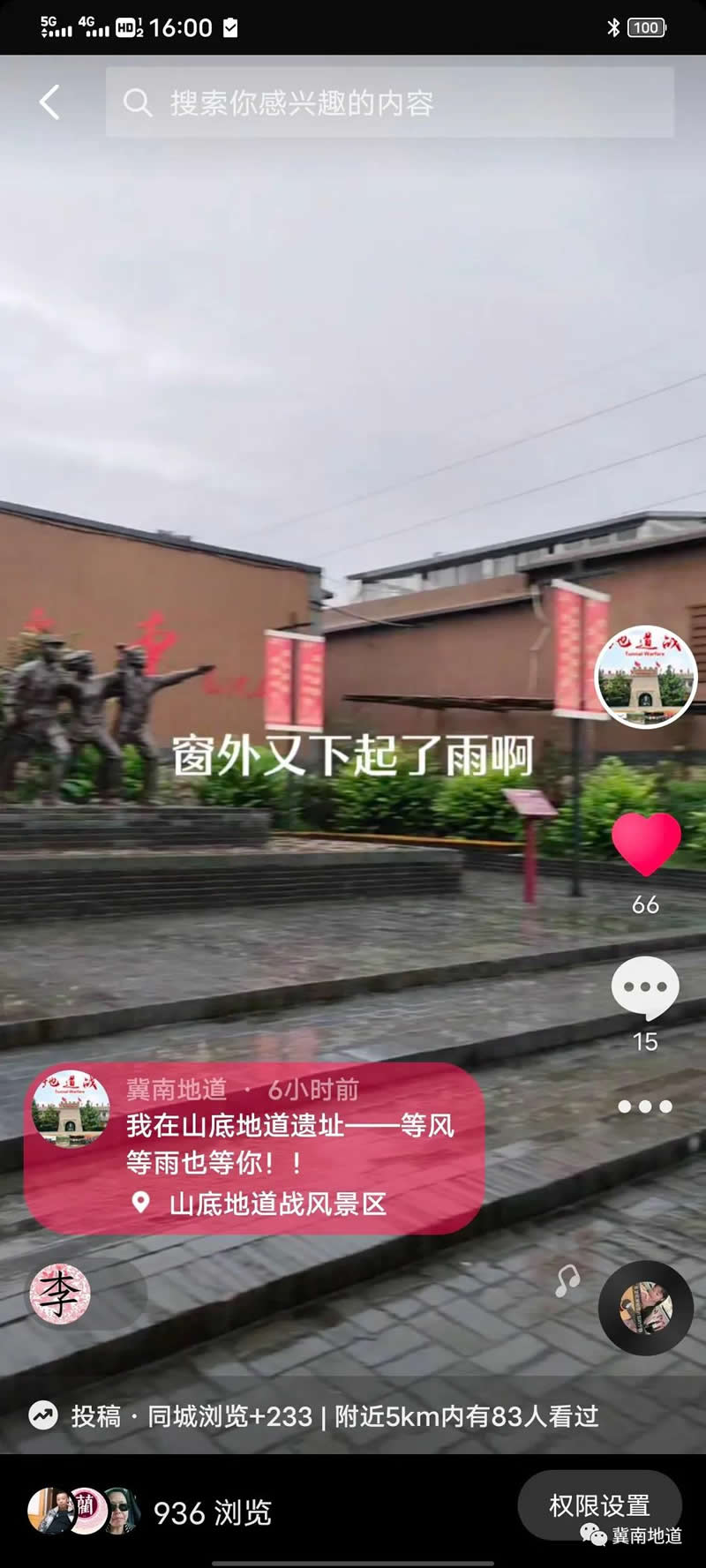Open 权限设置 permission settings
Screen dimensions: 706x1568
600,1505
